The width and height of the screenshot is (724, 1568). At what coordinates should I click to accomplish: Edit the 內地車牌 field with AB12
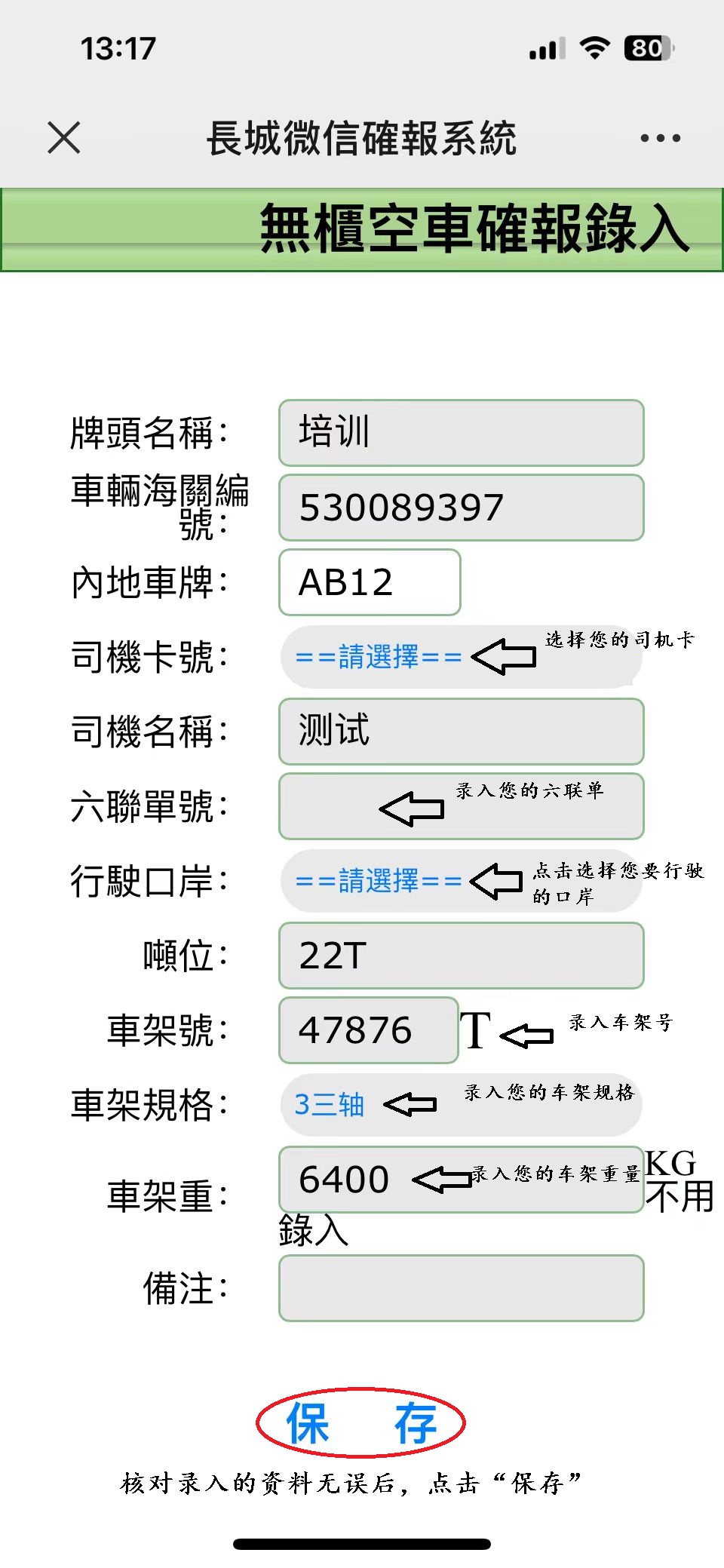pos(370,582)
